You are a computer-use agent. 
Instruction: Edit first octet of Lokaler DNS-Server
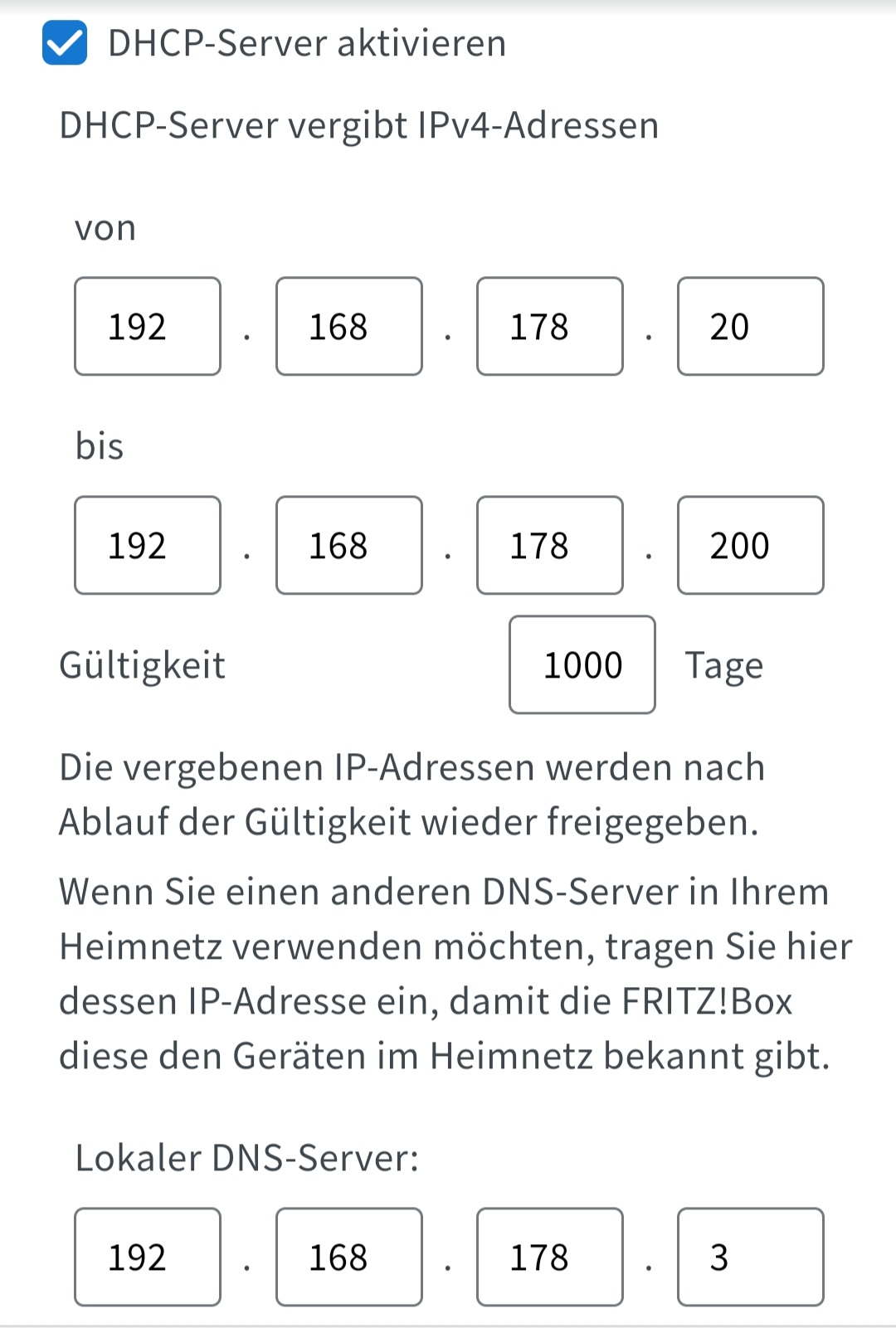click(x=148, y=1257)
